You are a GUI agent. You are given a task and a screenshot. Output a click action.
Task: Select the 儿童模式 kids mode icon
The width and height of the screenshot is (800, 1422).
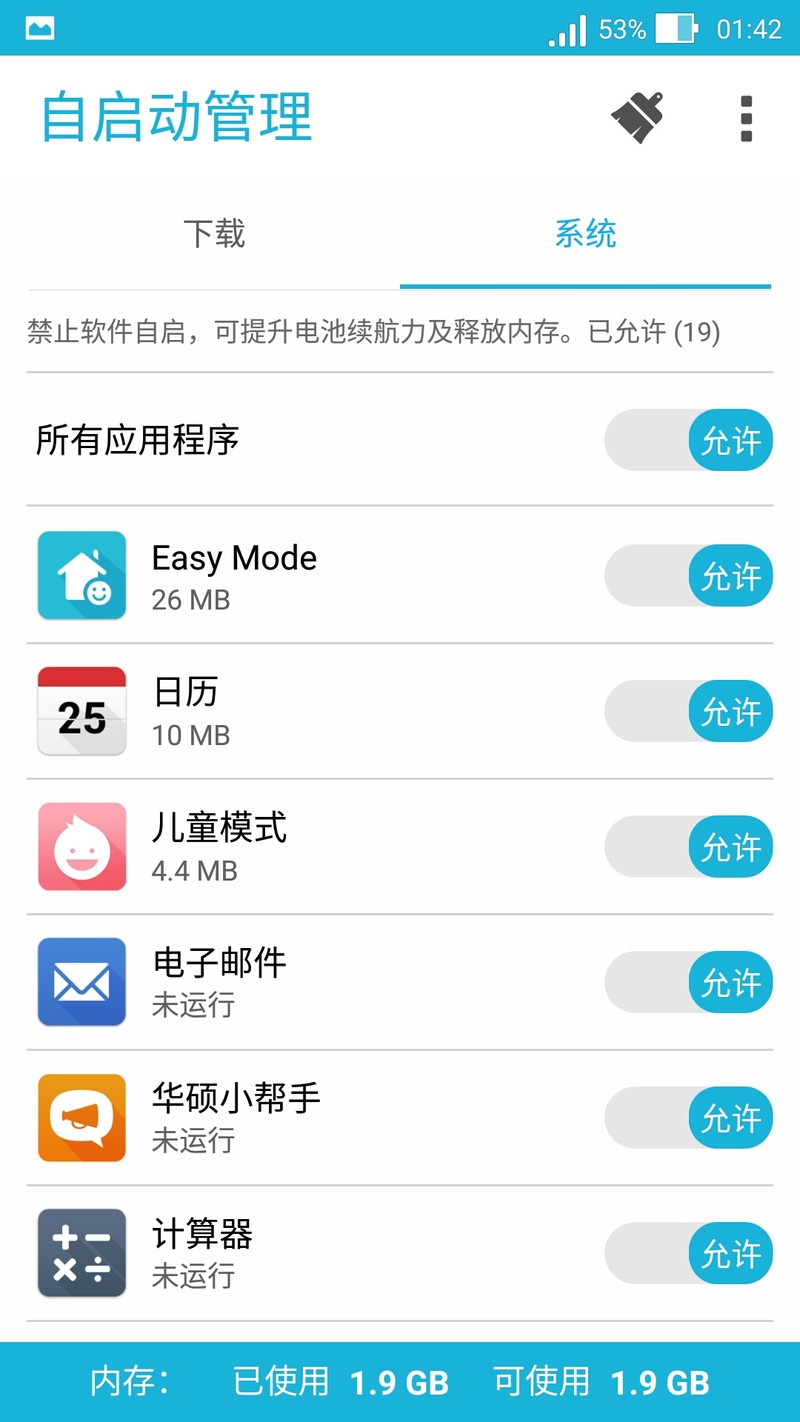click(81, 846)
